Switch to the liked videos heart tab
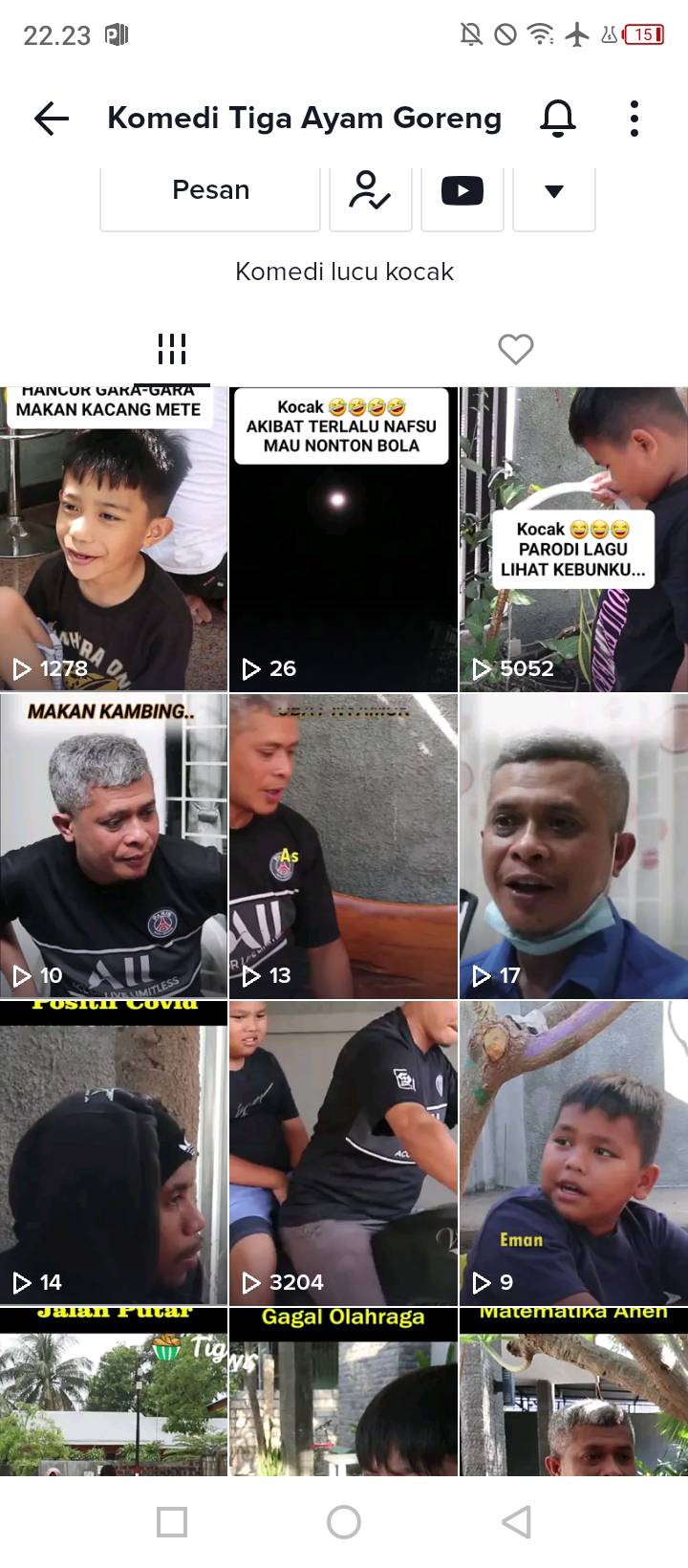 pyautogui.click(x=516, y=349)
